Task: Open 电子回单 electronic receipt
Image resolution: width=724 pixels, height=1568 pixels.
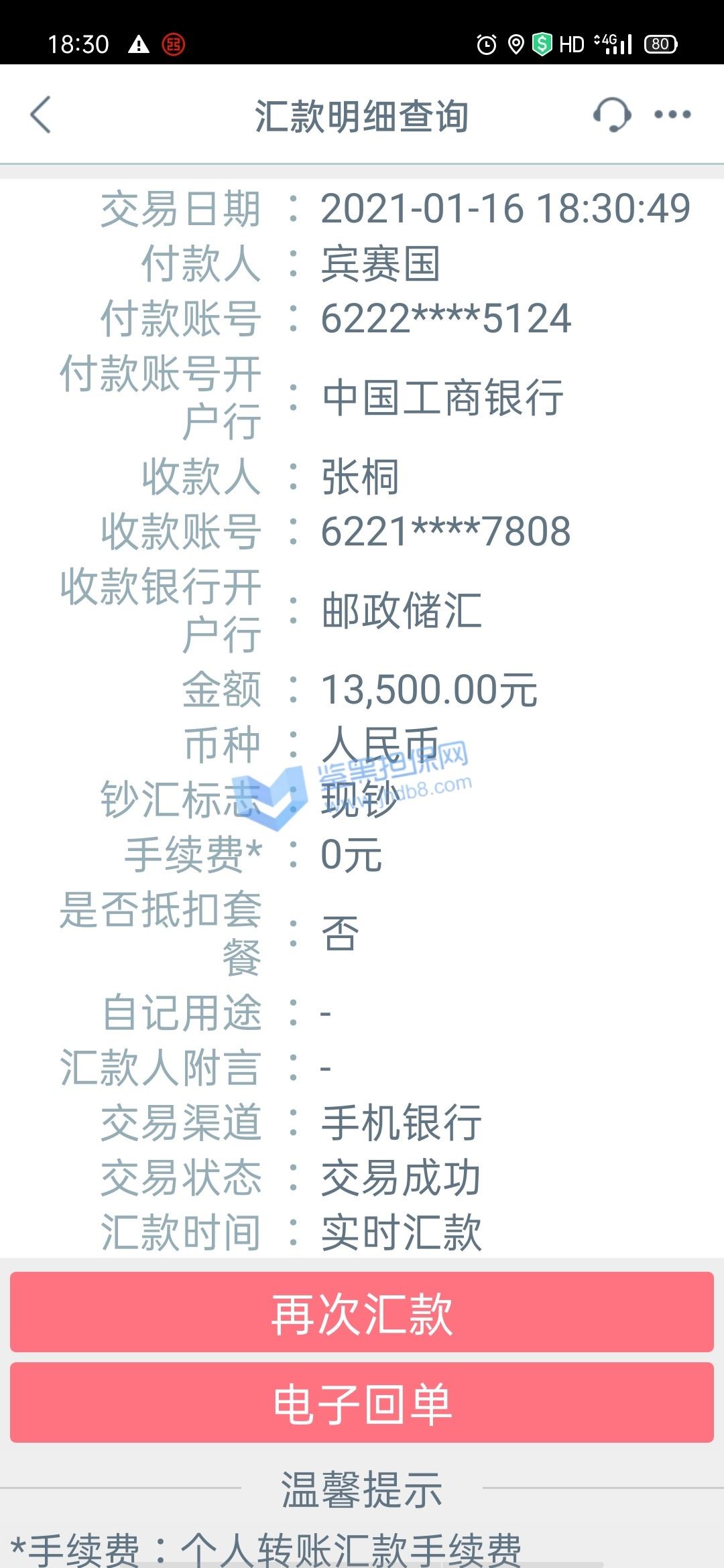Action: [x=362, y=1402]
